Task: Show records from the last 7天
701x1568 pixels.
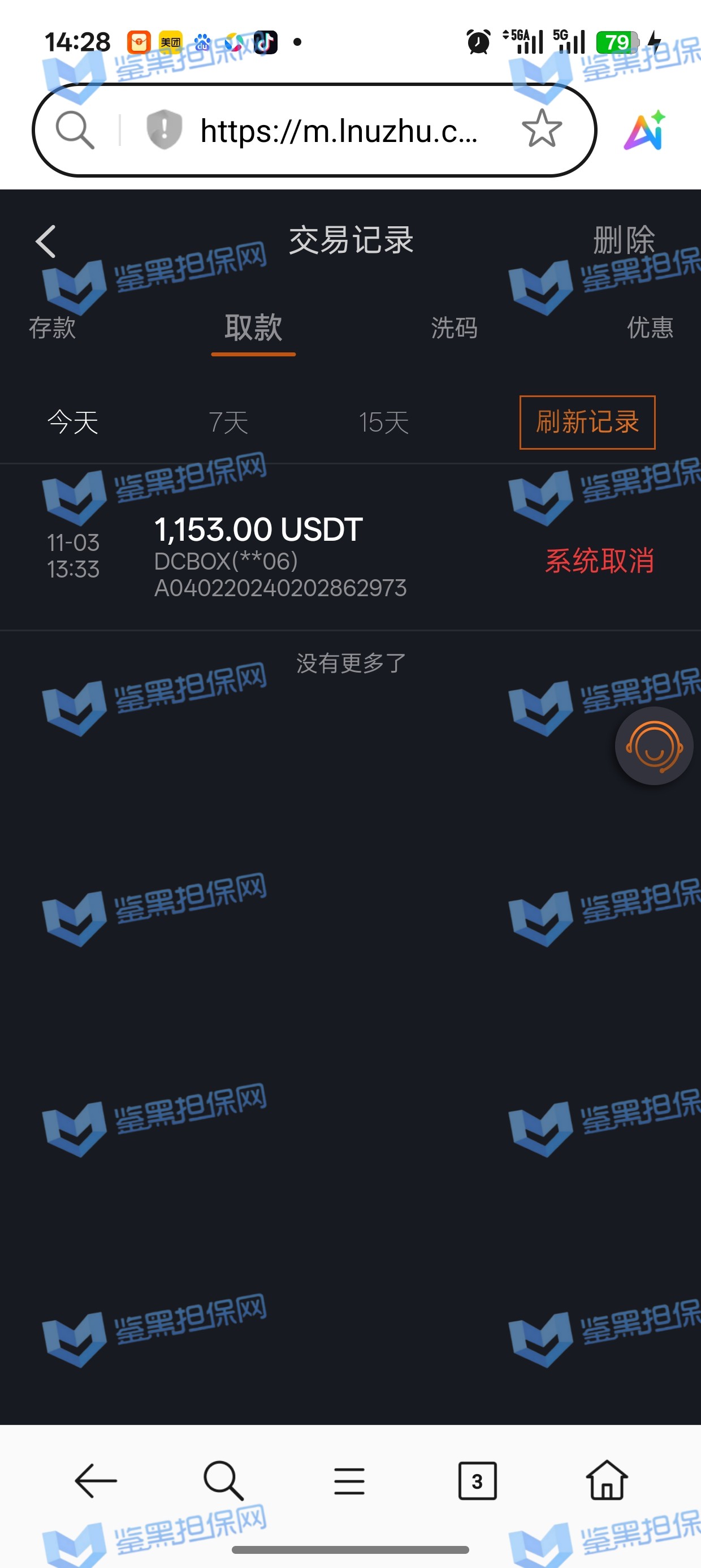Action: (x=228, y=423)
